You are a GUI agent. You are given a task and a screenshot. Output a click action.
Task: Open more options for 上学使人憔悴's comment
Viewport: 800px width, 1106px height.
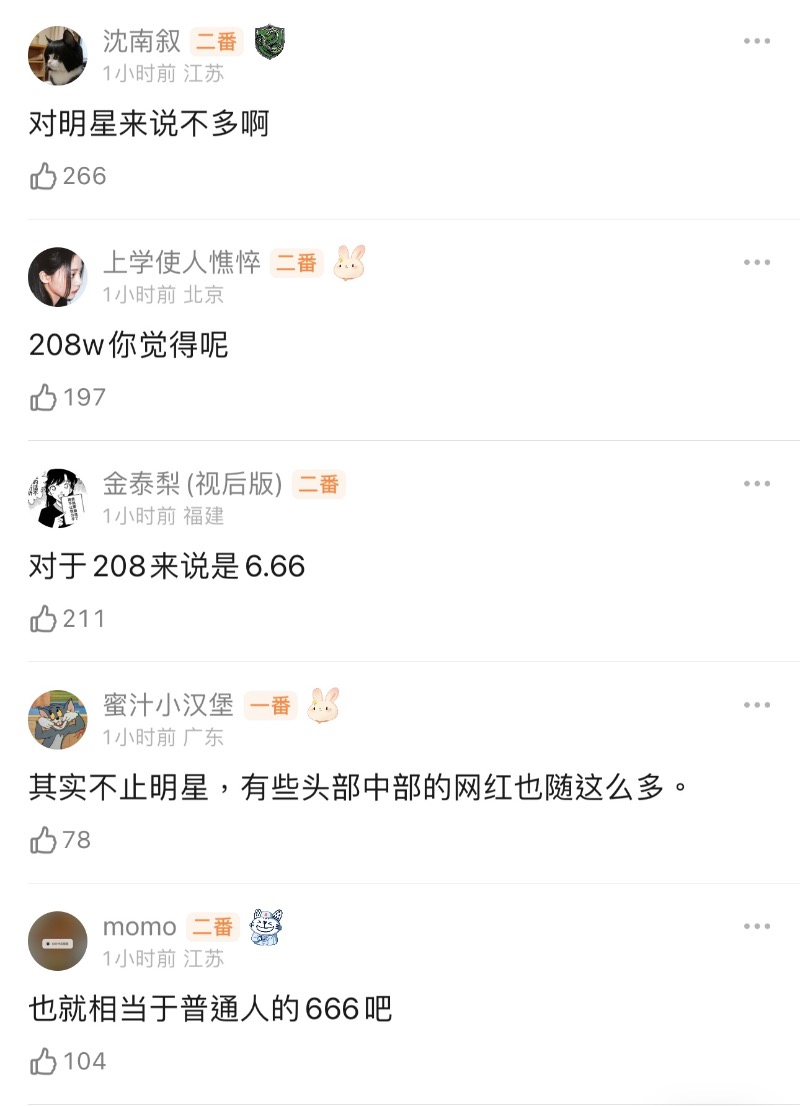757,262
